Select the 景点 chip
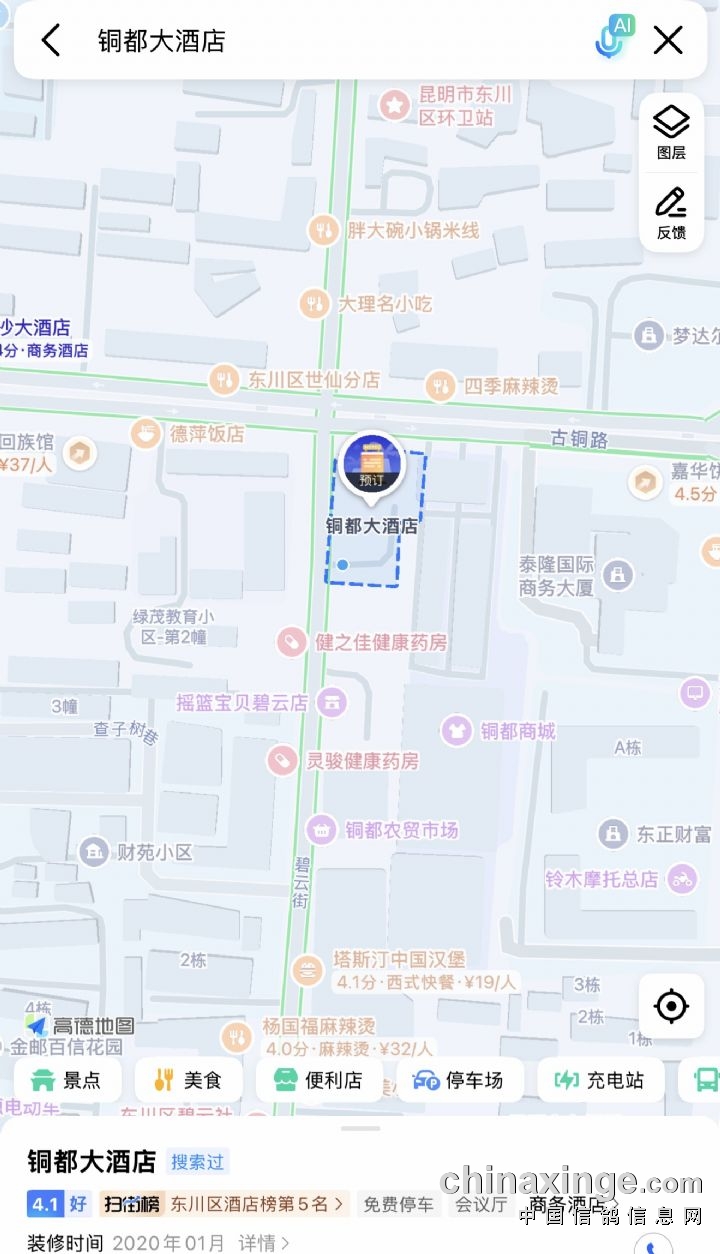Screen dimensions: 720x1254 click(67, 1080)
